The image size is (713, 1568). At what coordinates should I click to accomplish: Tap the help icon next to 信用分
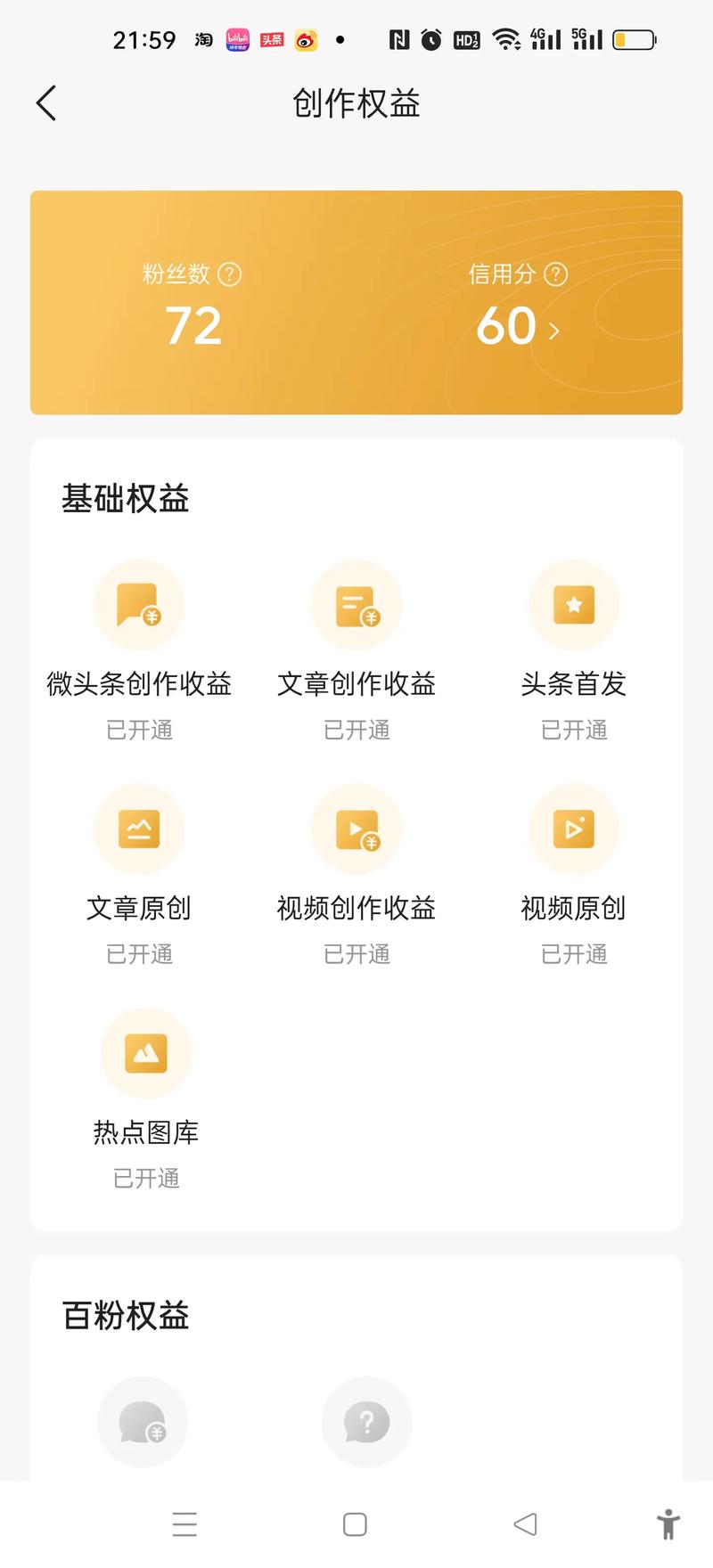[555, 274]
